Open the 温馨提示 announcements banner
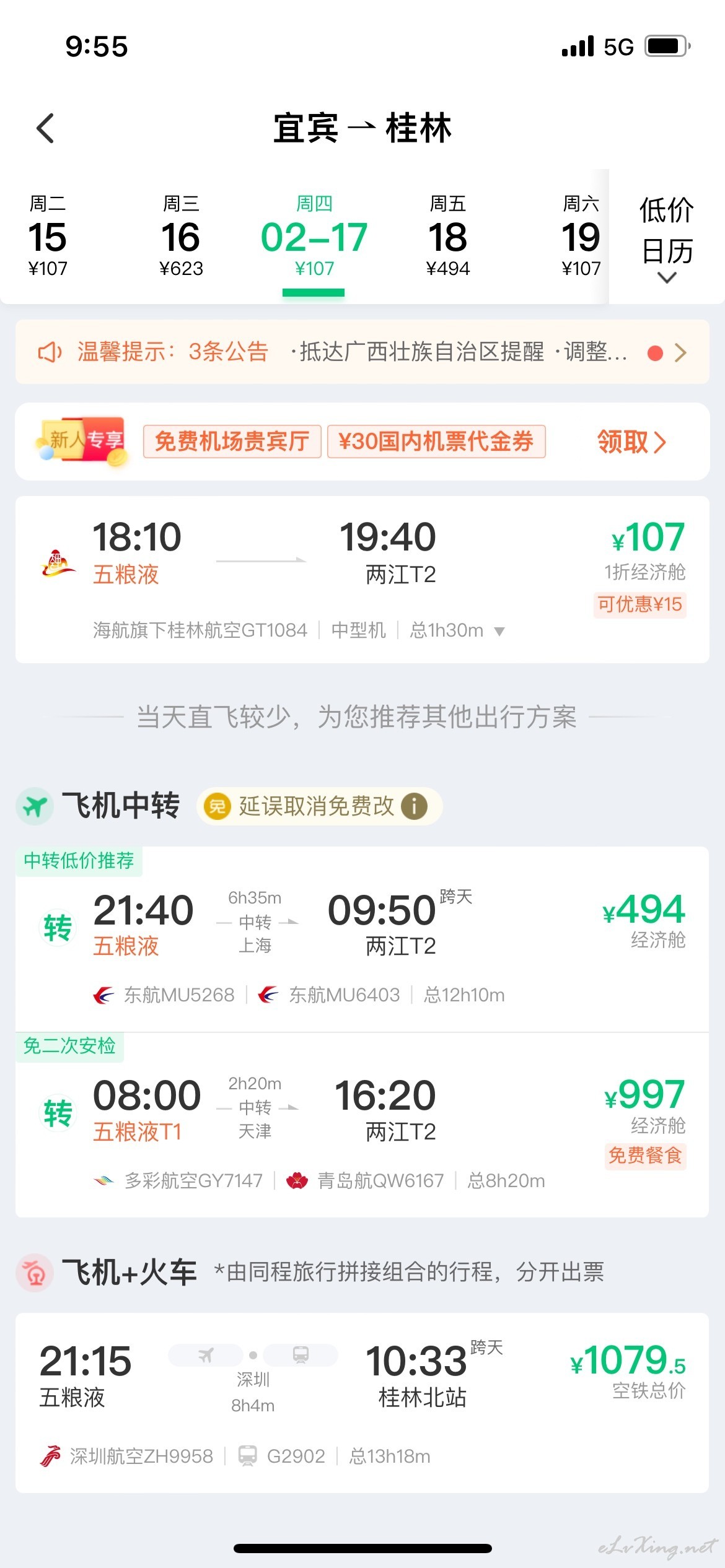This screenshot has height=1568, width=725. [x=362, y=352]
